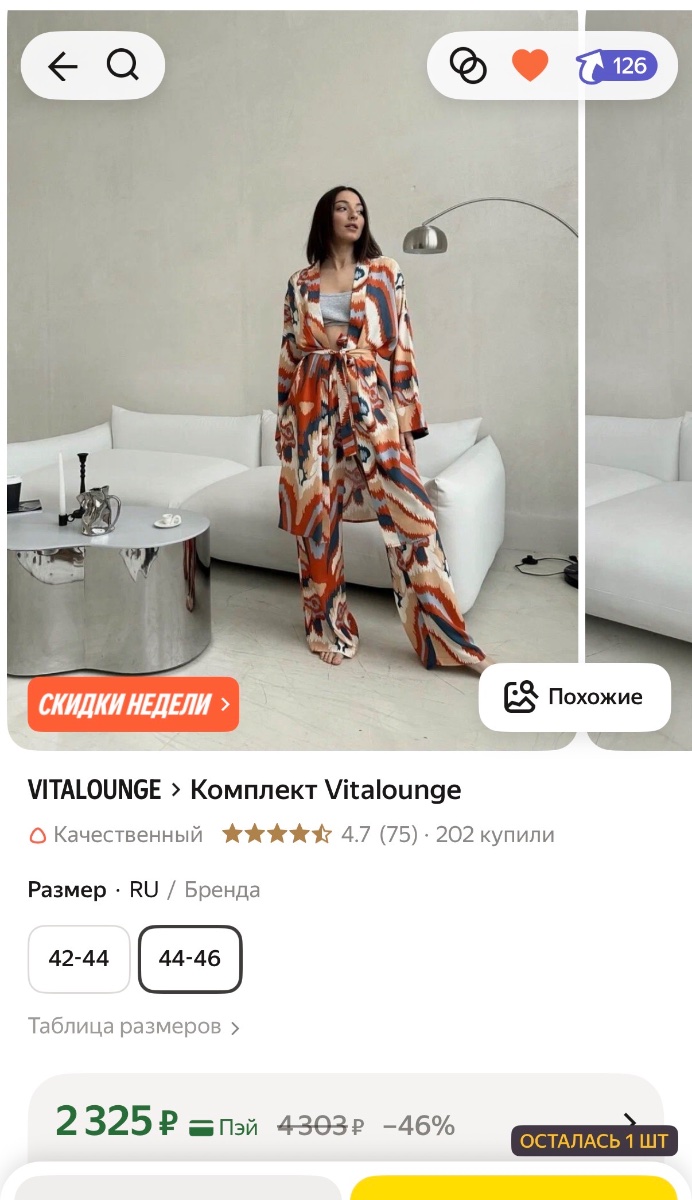The width and height of the screenshot is (692, 1200).
Task: Open the VITALOUNGE brand page
Action: 95,790
